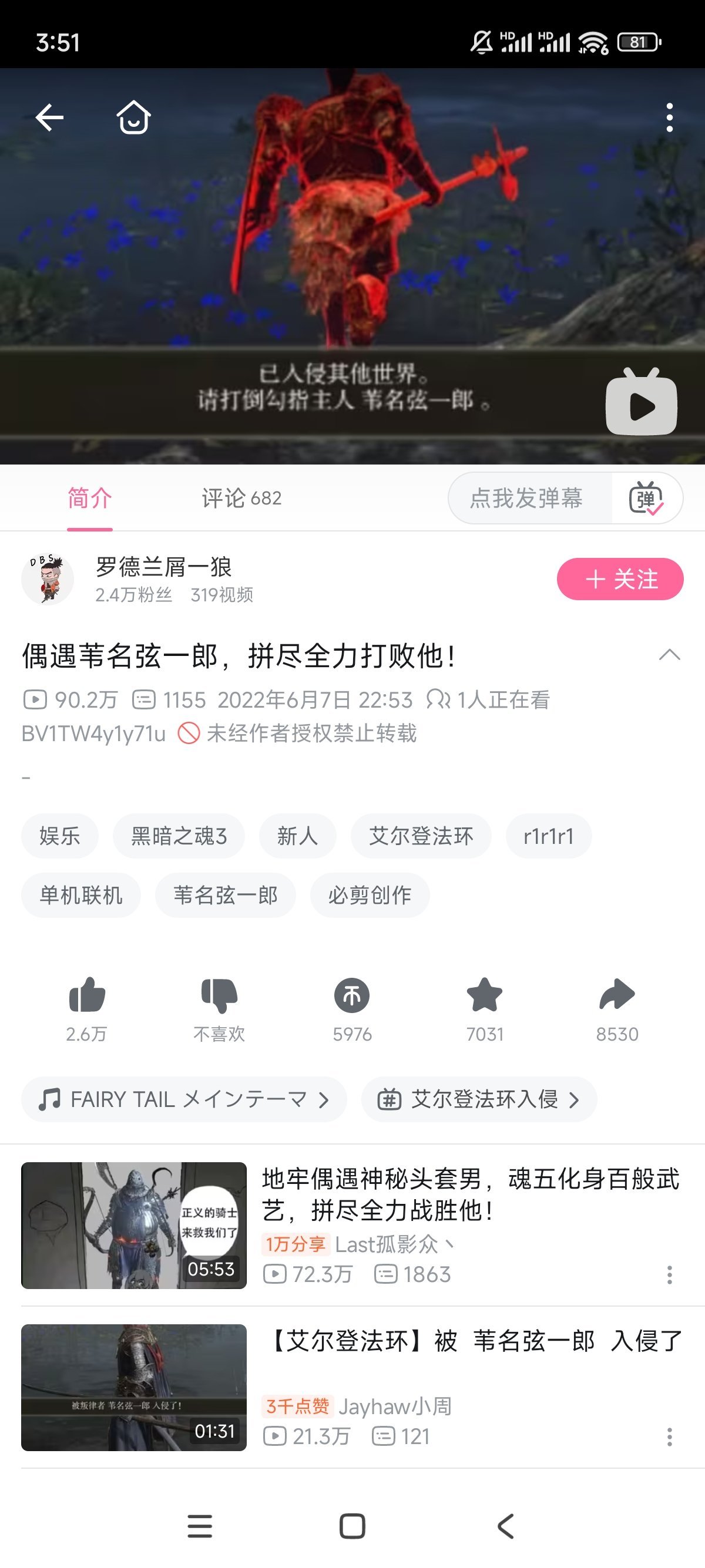Select the 艾尔登法环 tag chip
Viewport: 705px width, 1568px height.
[421, 836]
